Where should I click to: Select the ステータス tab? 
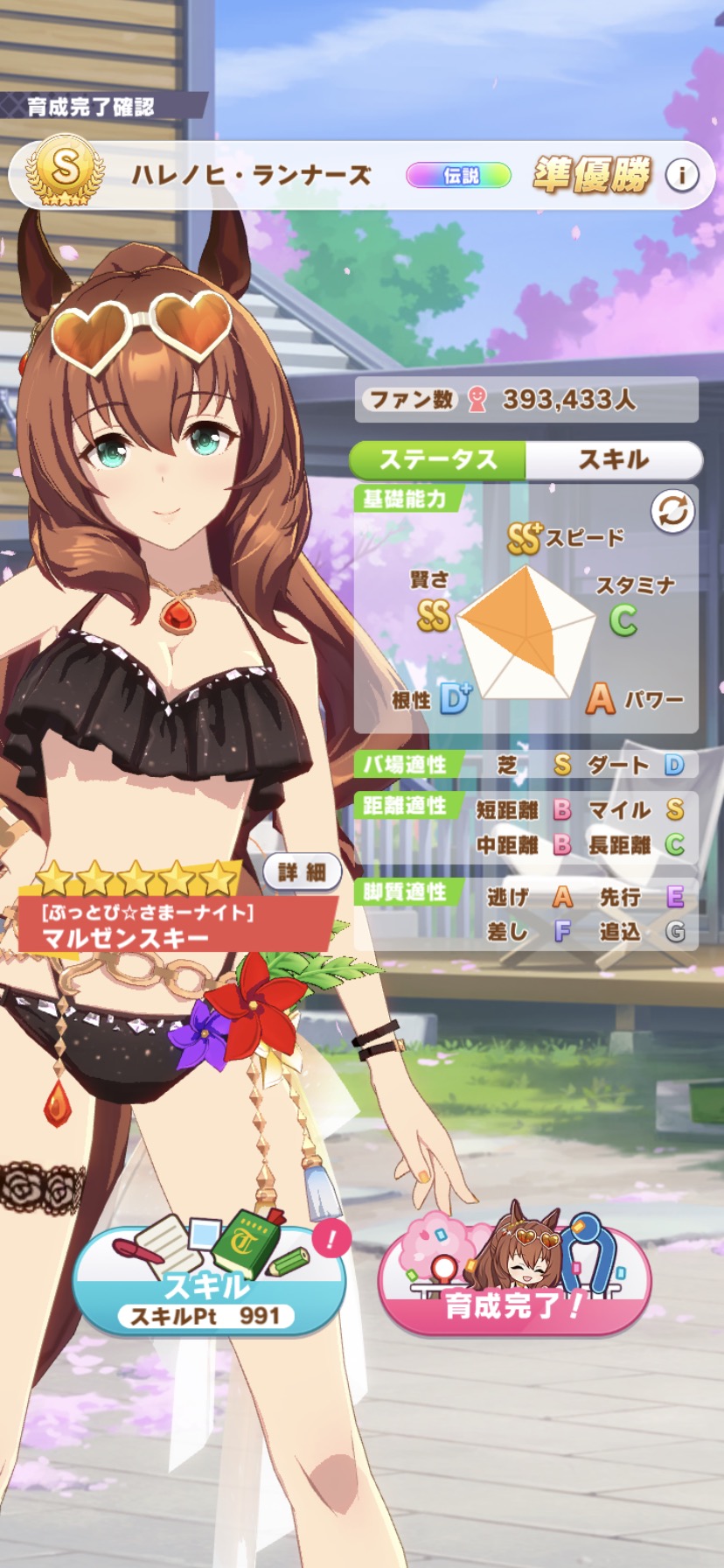point(438,459)
